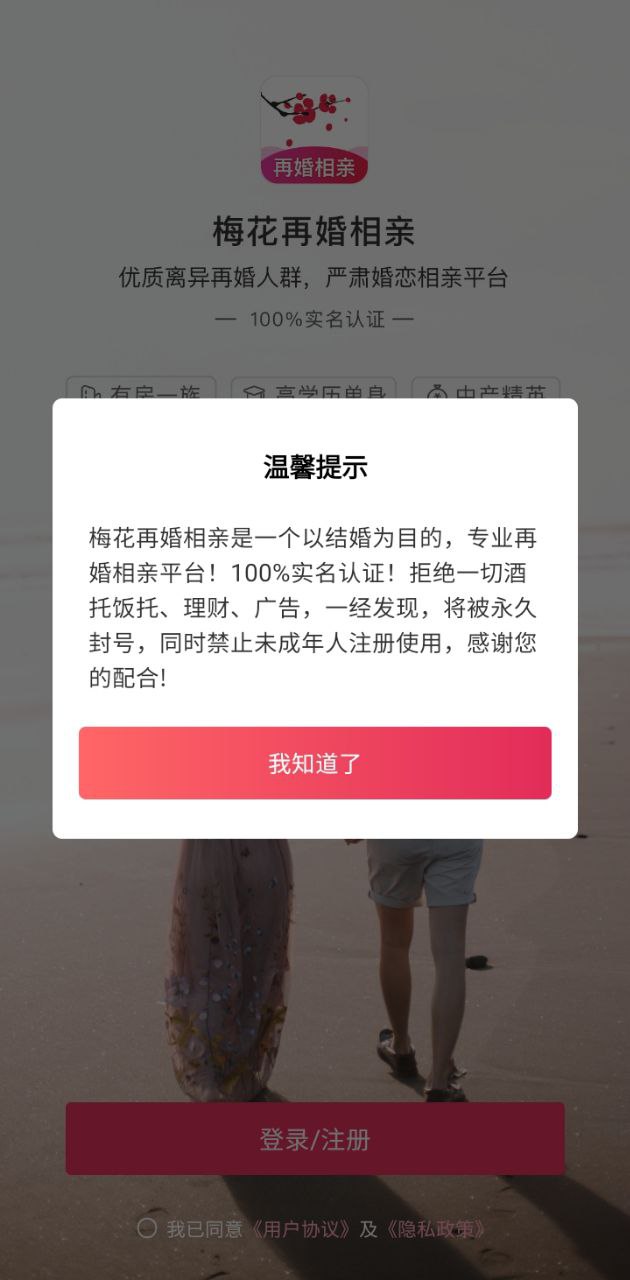This screenshot has width=630, height=1280.
Task: Open the 《隐私政策》 link
Action: point(434,1229)
